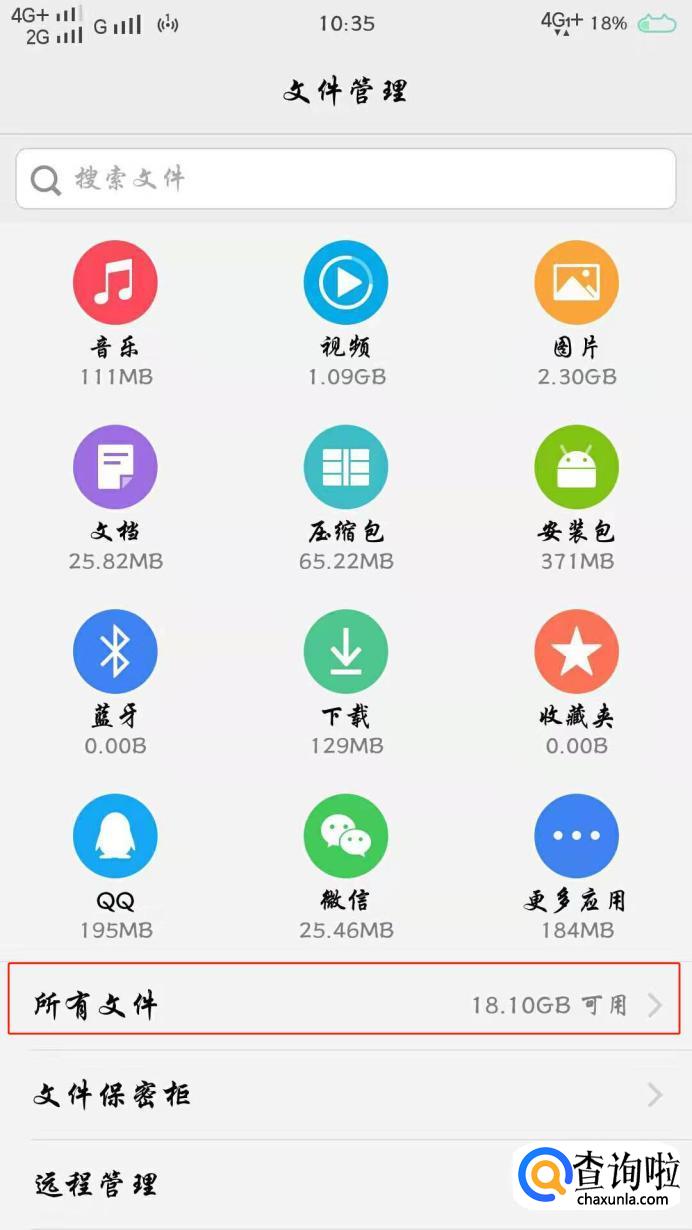692x1230 pixels.
Task: Tap the 搜索文件 search box
Action: 346,179
